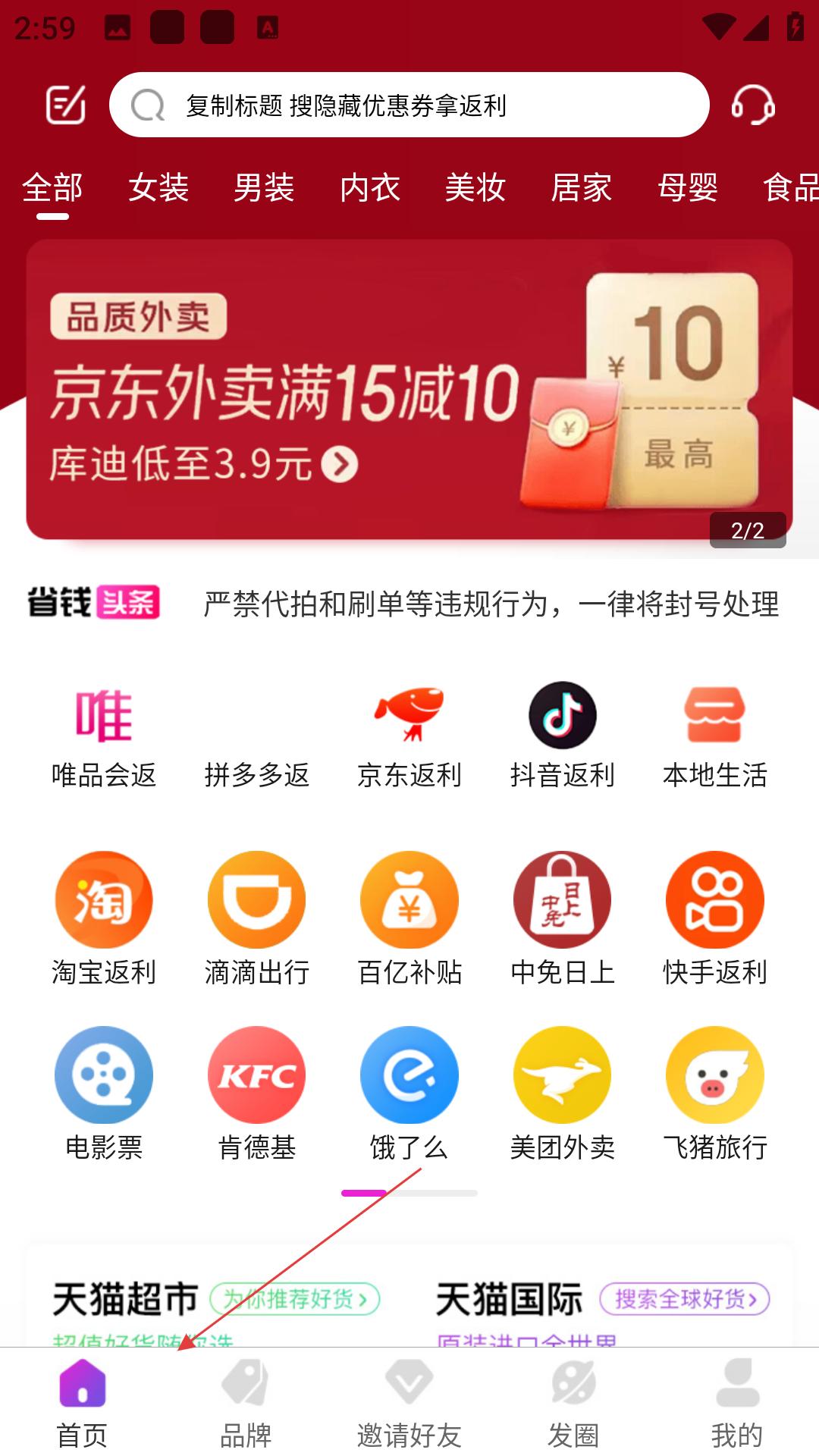The height and width of the screenshot is (1456, 819).
Task: Switch to the 美妆 category tab
Action: click(x=475, y=187)
